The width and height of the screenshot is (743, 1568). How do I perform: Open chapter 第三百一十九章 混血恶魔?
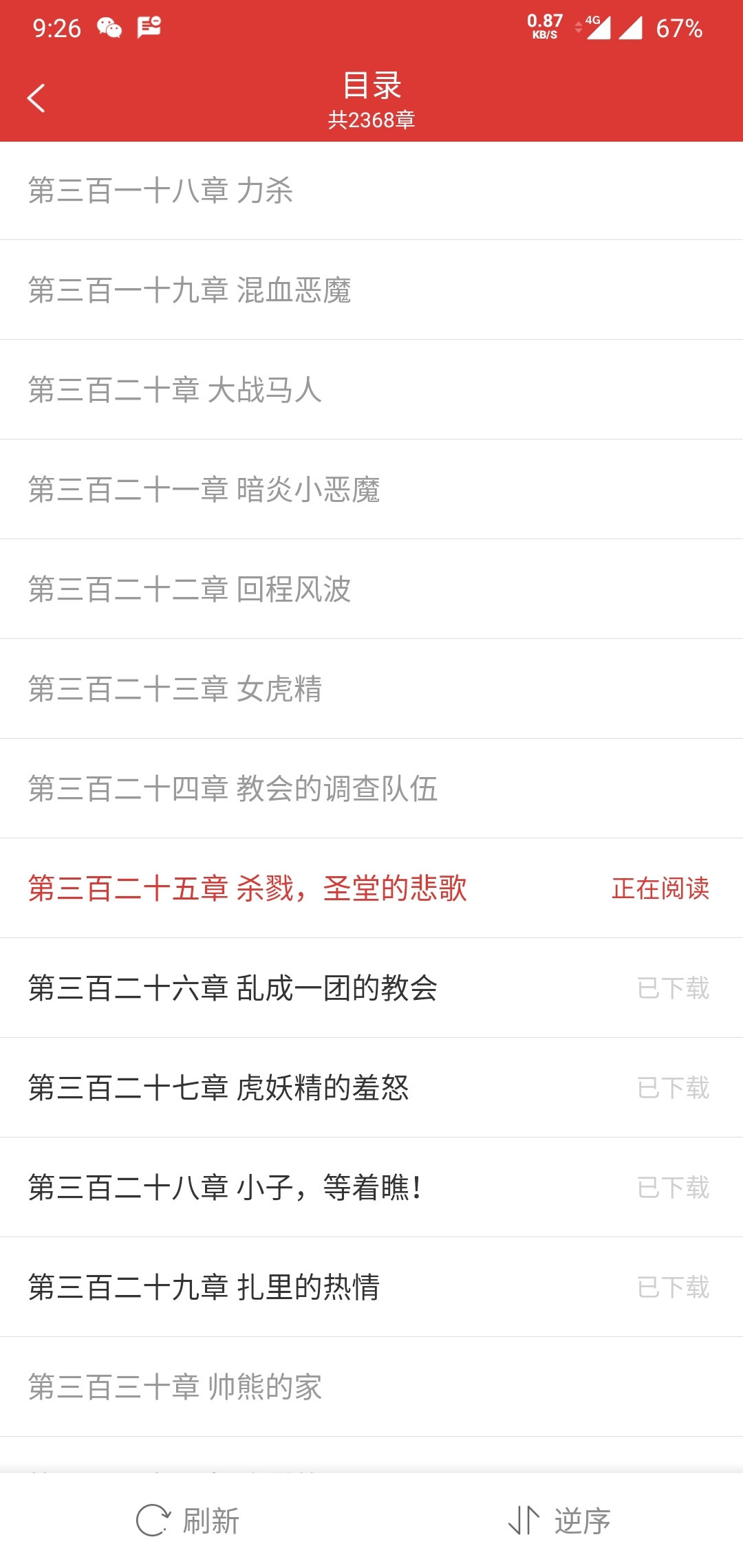coord(190,290)
